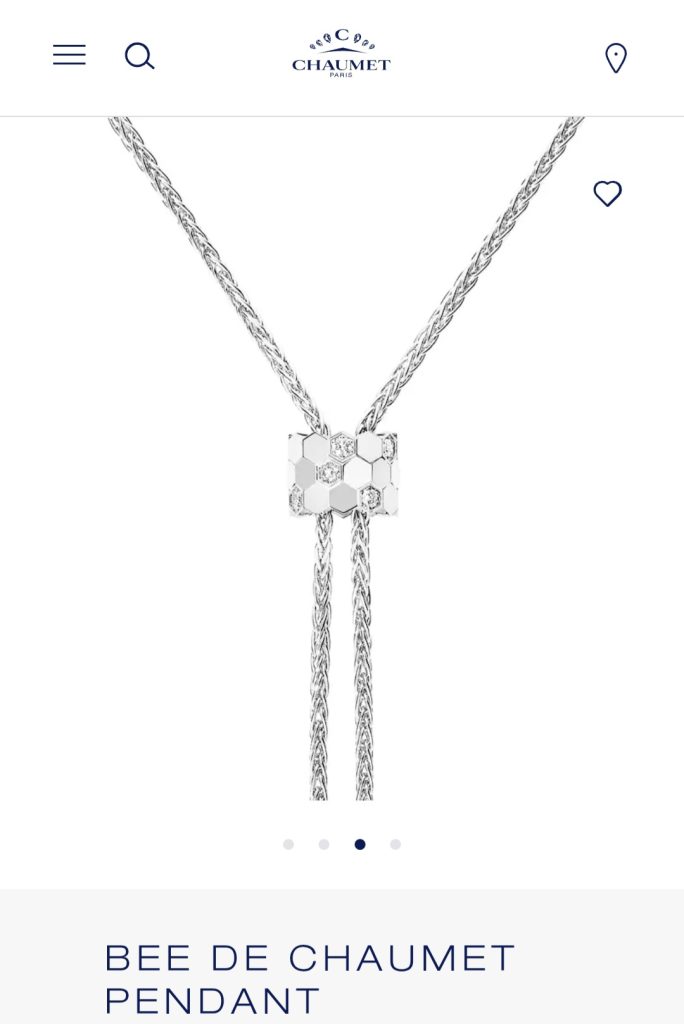This screenshot has height=1024, width=684.
Task: View the fourth product image dot
Action: click(395, 844)
